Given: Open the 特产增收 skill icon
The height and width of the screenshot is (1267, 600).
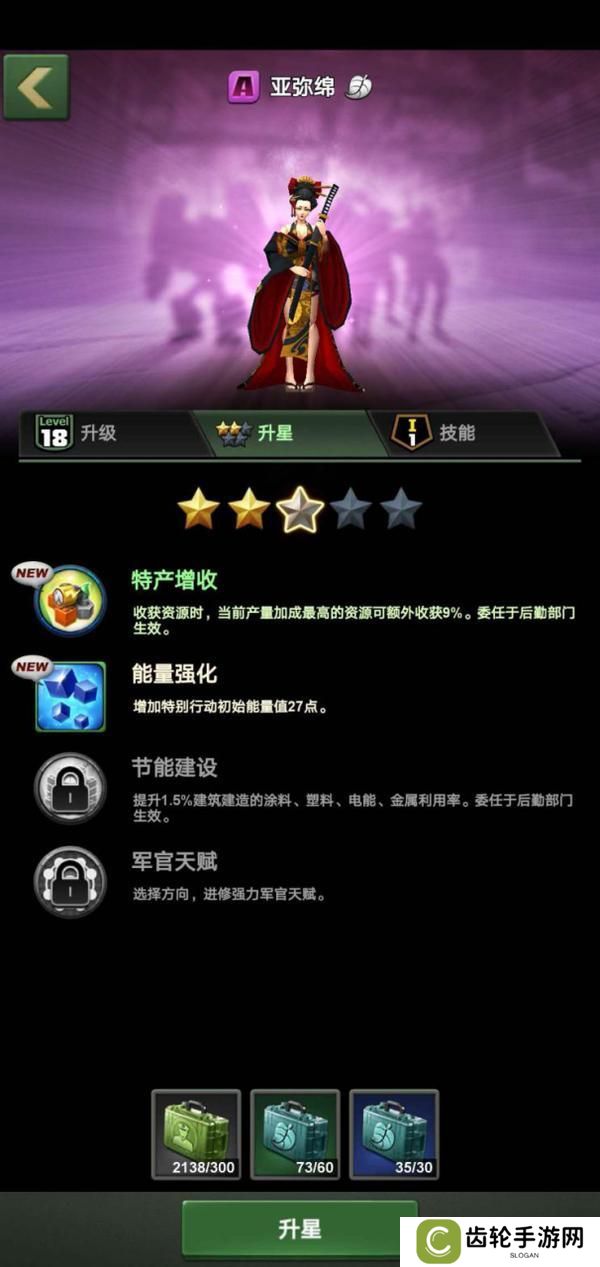Looking at the screenshot, I should (70, 600).
